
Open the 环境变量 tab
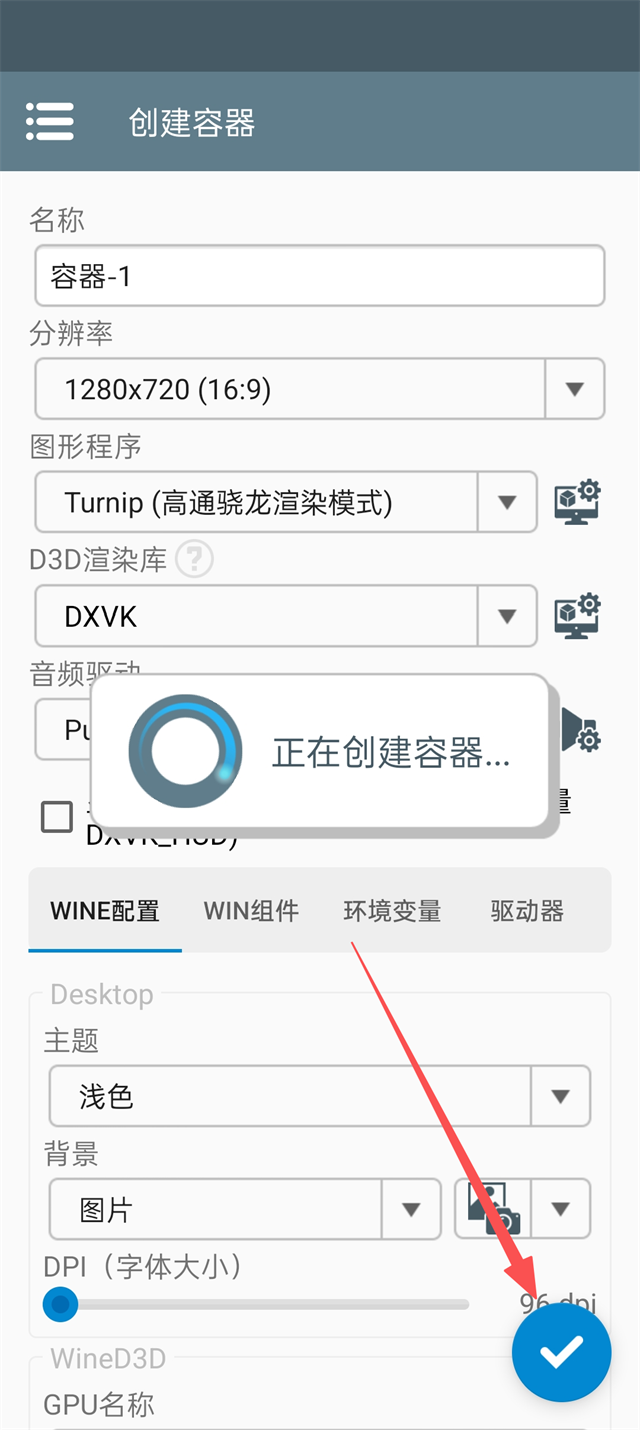[392, 911]
